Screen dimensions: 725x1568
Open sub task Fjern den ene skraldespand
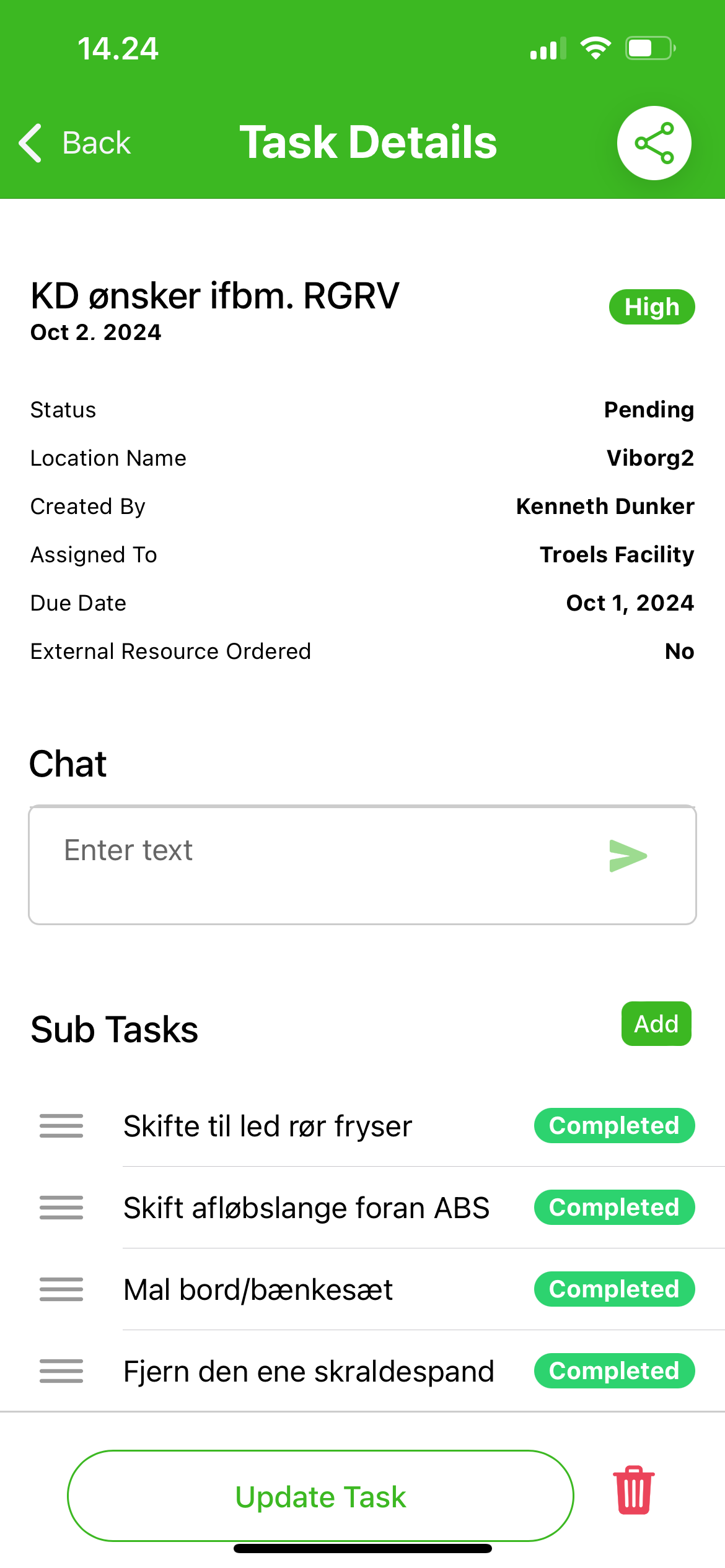tap(309, 1371)
